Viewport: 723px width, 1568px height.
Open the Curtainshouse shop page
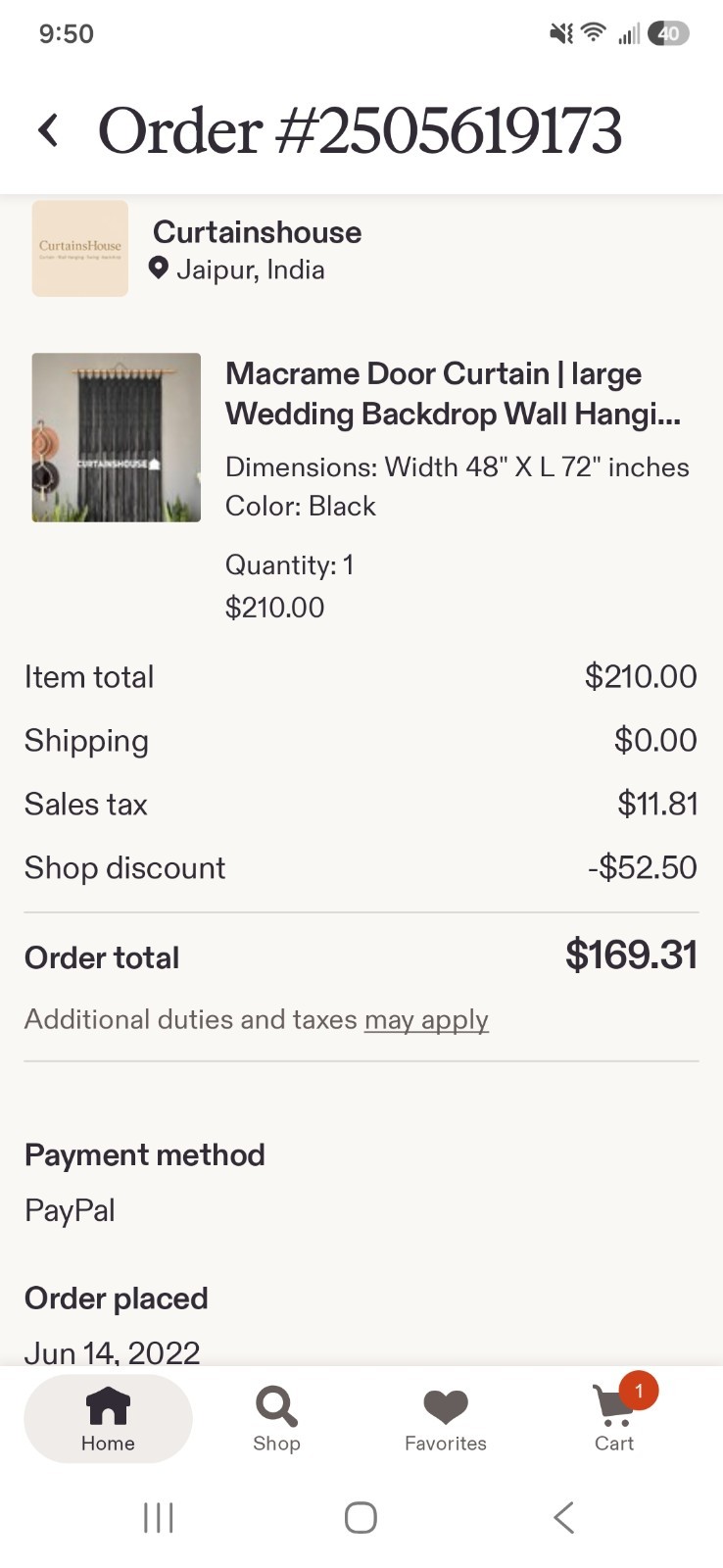coord(257,232)
